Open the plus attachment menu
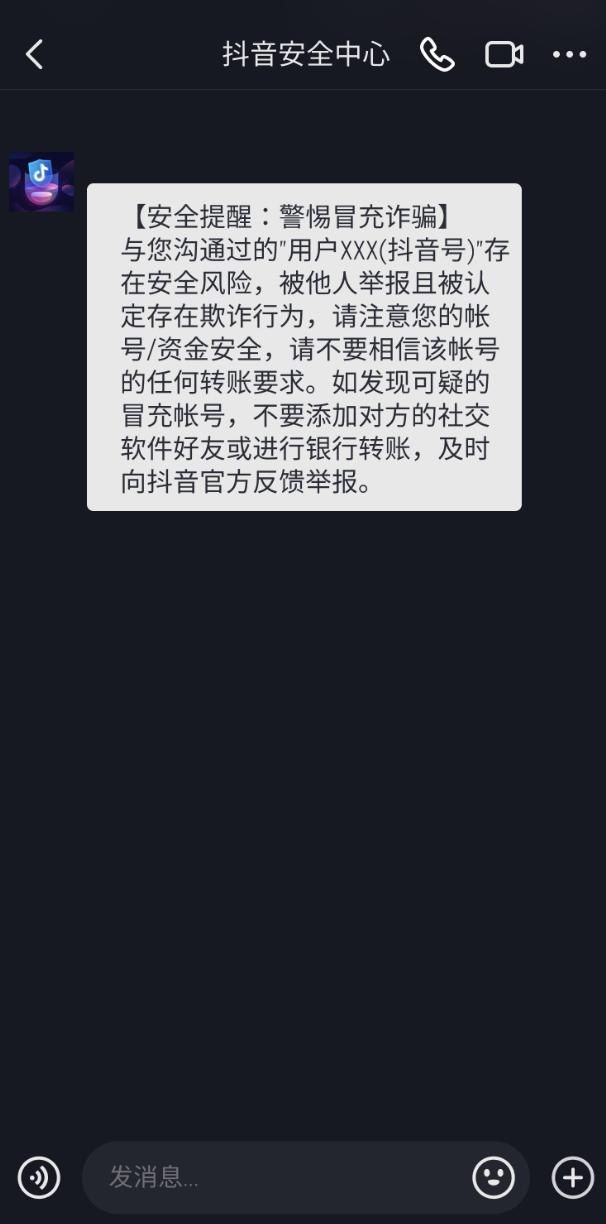 [573, 1177]
